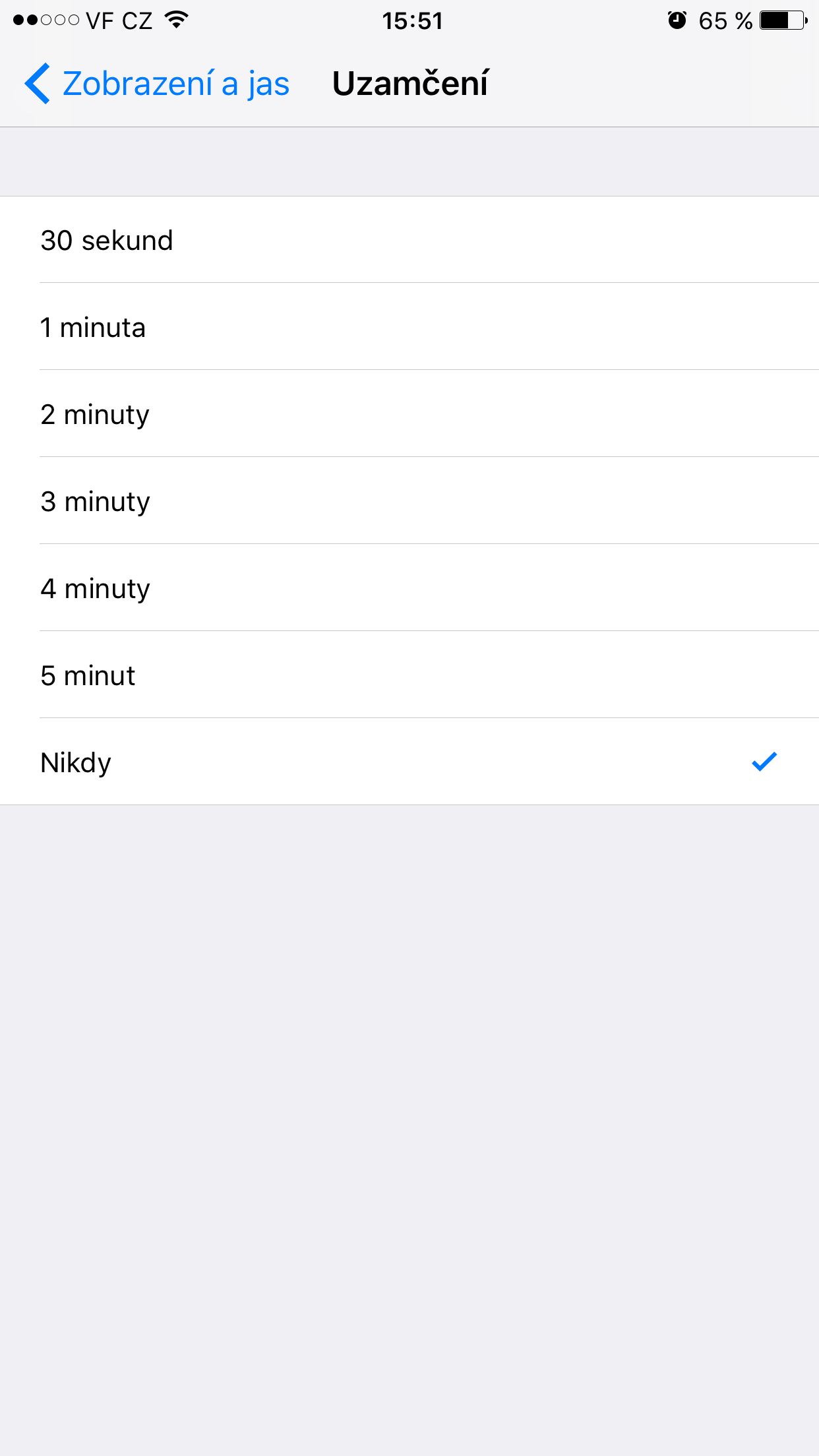Tap the time display showing 15:51
Screen dimensions: 819x1456
click(413, 21)
